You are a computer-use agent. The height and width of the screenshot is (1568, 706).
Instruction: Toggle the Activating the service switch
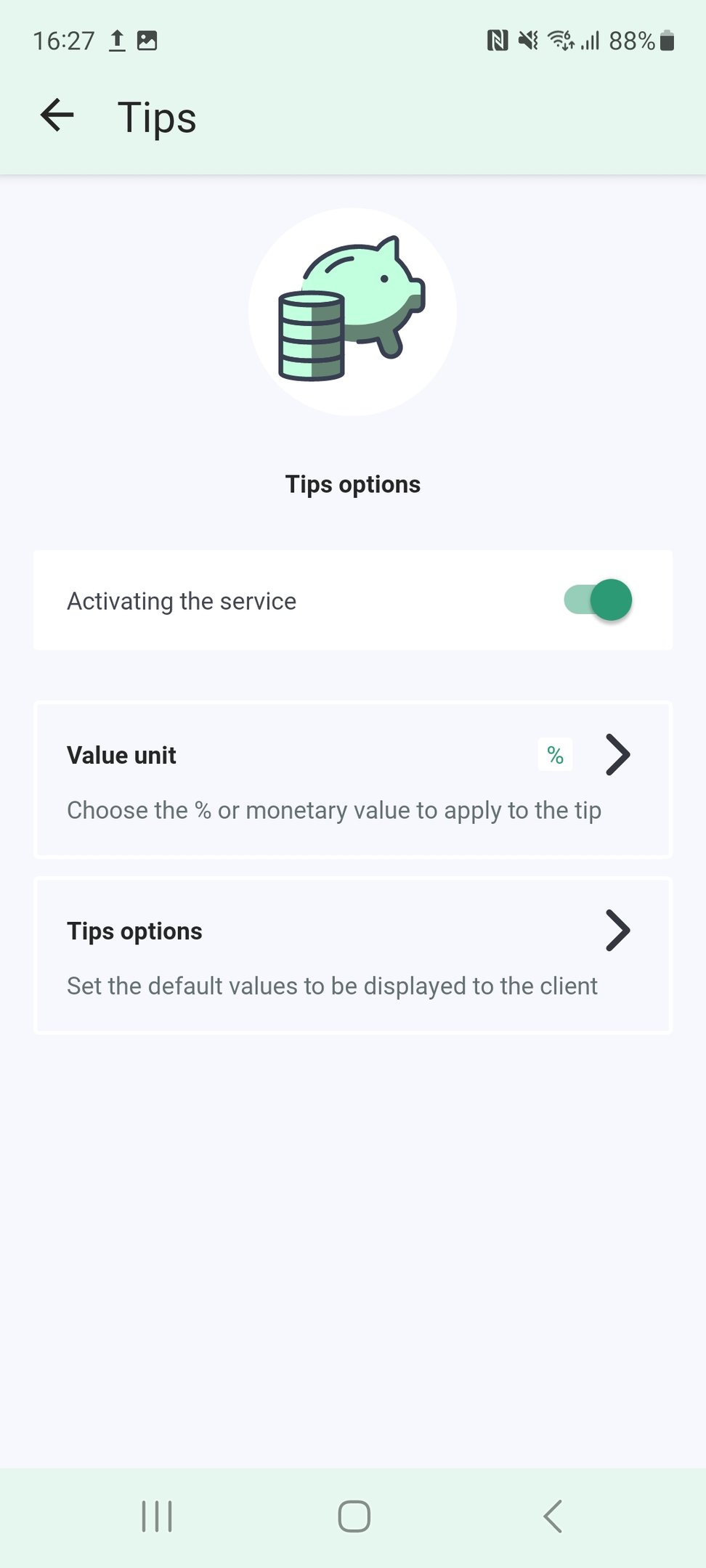point(598,600)
